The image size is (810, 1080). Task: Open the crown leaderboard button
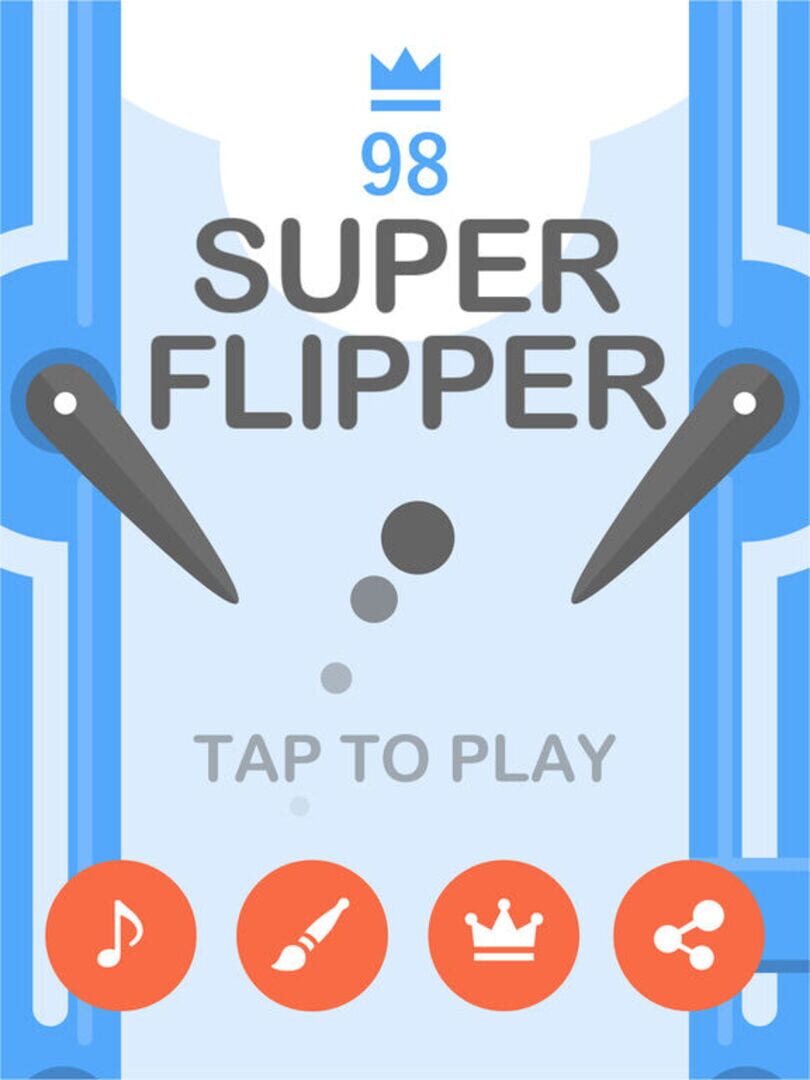pos(503,935)
